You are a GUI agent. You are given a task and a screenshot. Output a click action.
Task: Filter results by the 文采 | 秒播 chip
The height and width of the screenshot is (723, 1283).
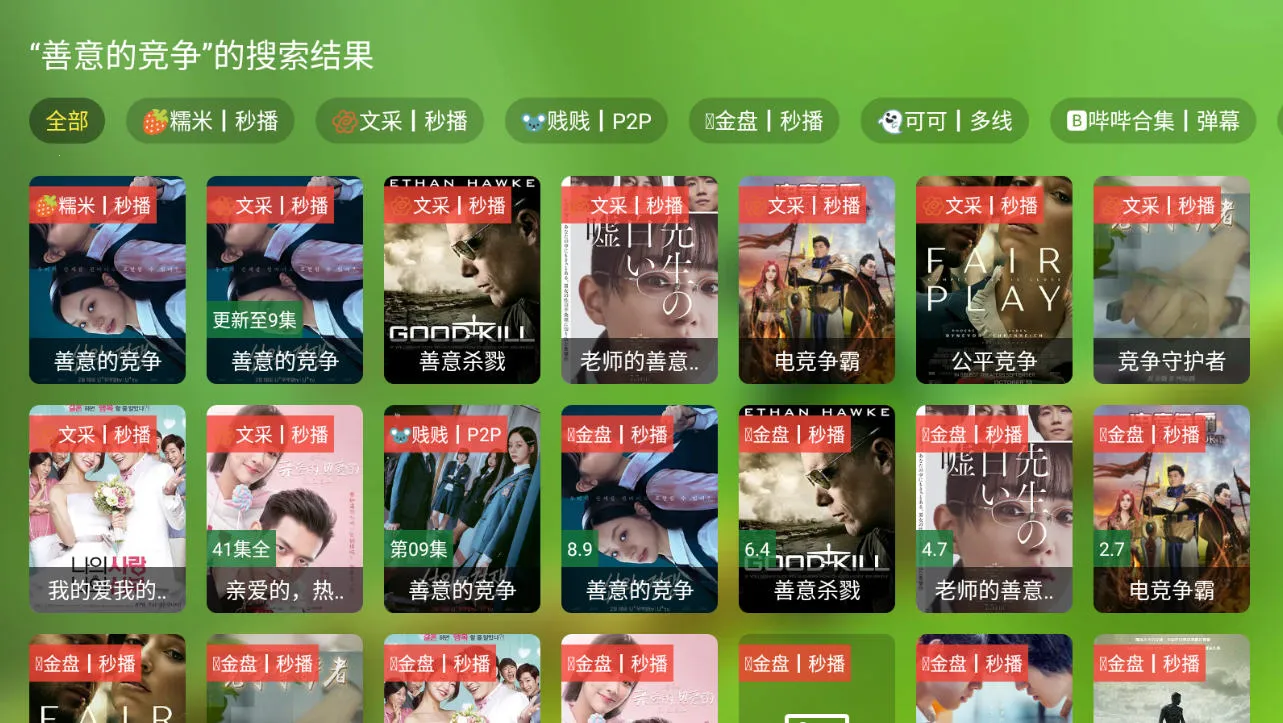pyautogui.click(x=400, y=121)
